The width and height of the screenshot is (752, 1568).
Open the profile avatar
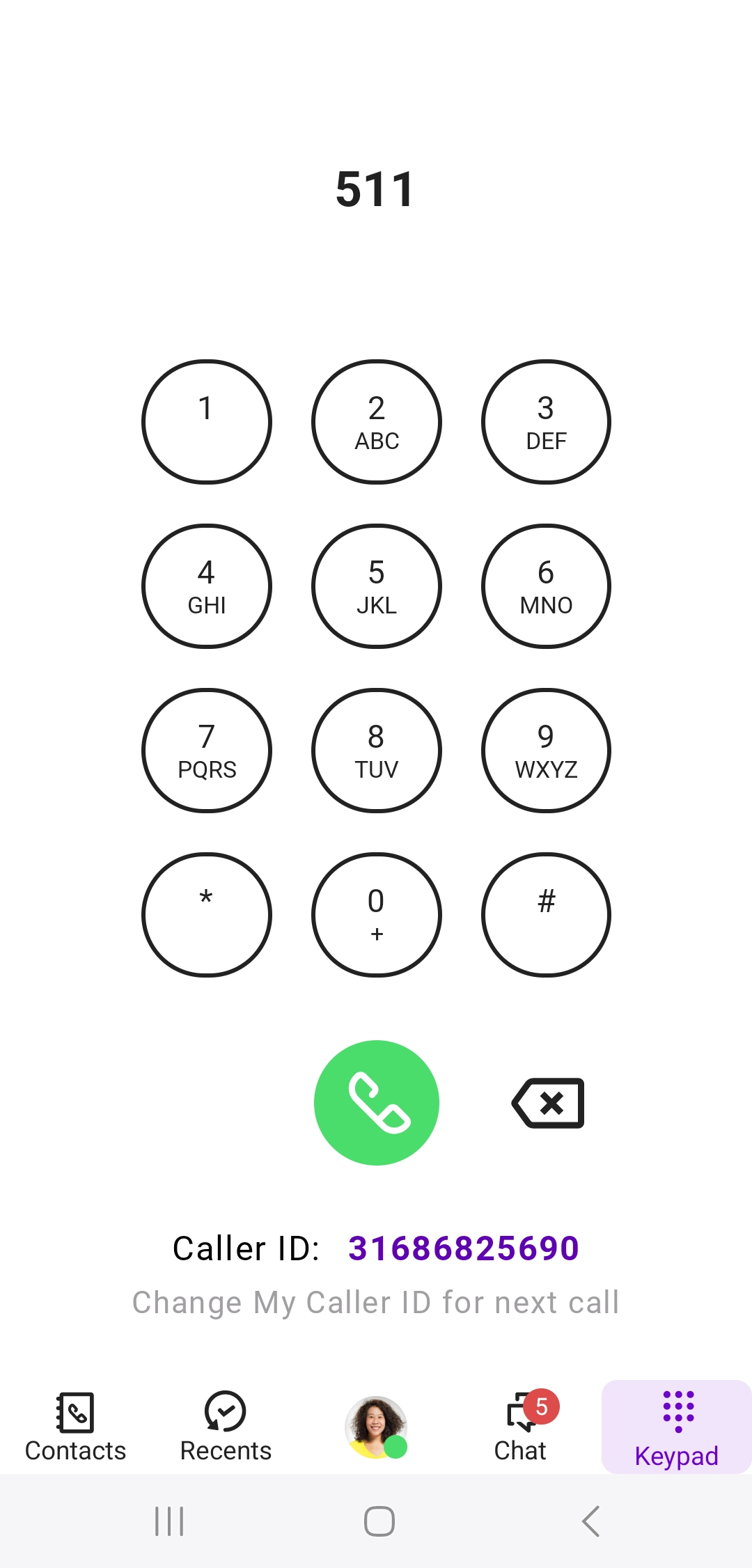point(376,1427)
